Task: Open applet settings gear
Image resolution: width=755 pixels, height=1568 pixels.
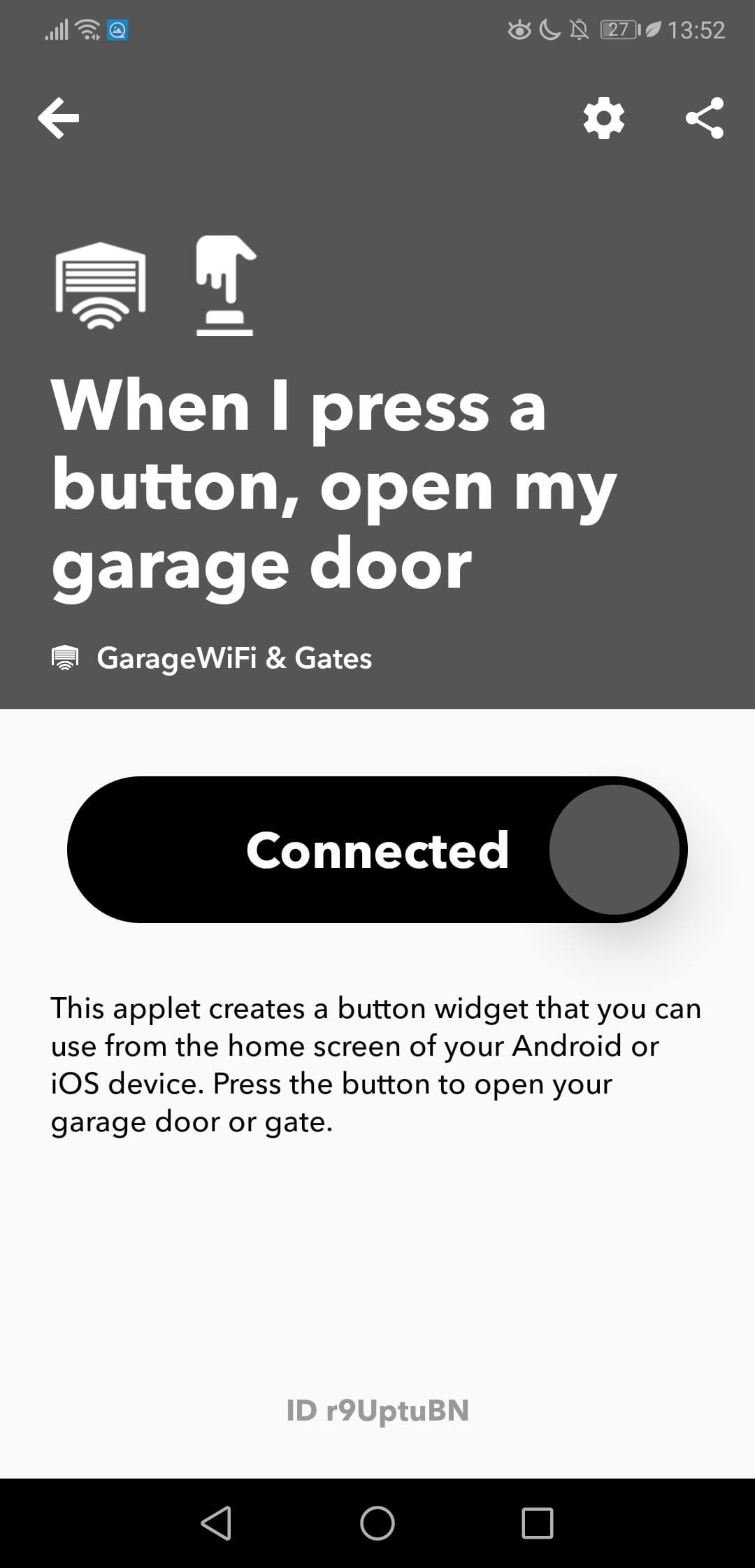Action: [x=604, y=118]
